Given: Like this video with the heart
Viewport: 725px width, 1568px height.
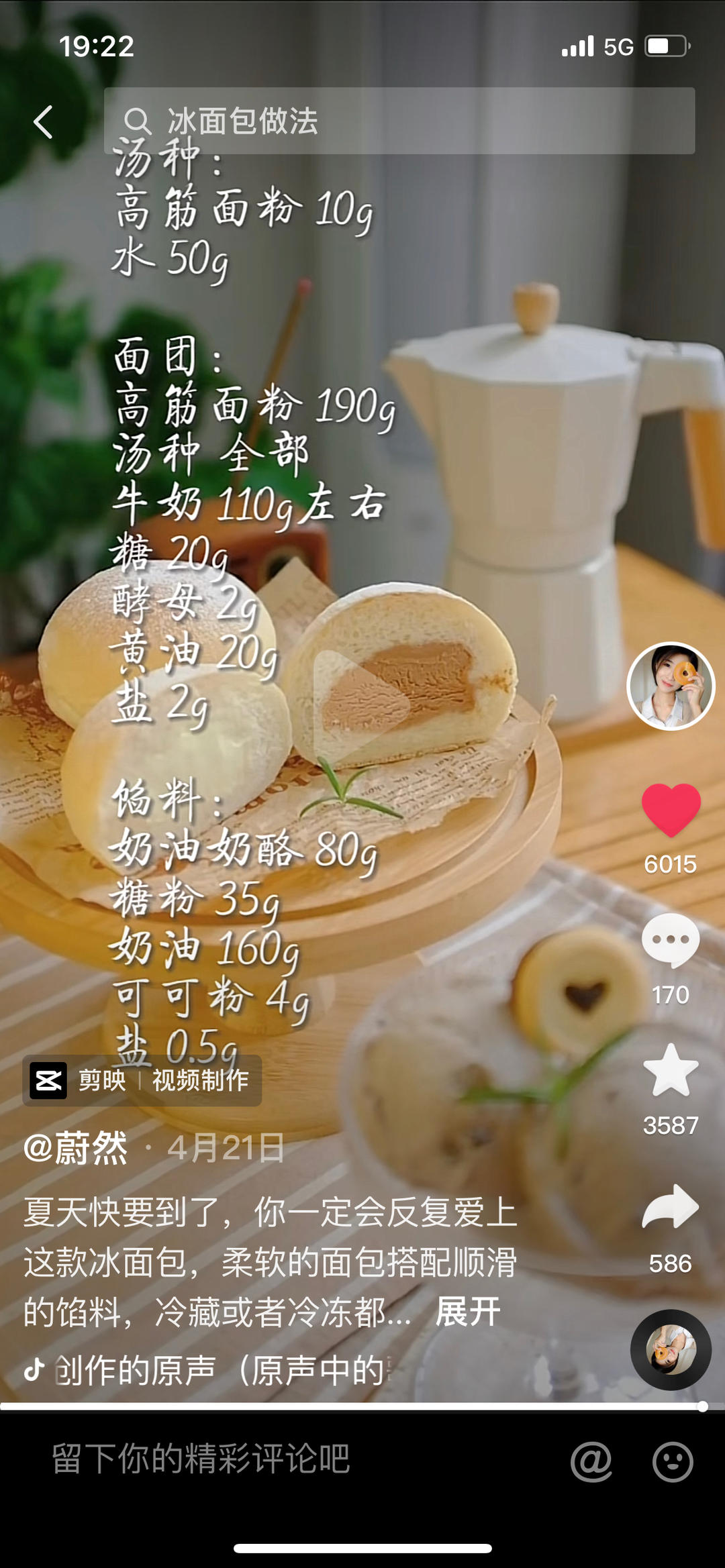Looking at the screenshot, I should click(x=671, y=809).
